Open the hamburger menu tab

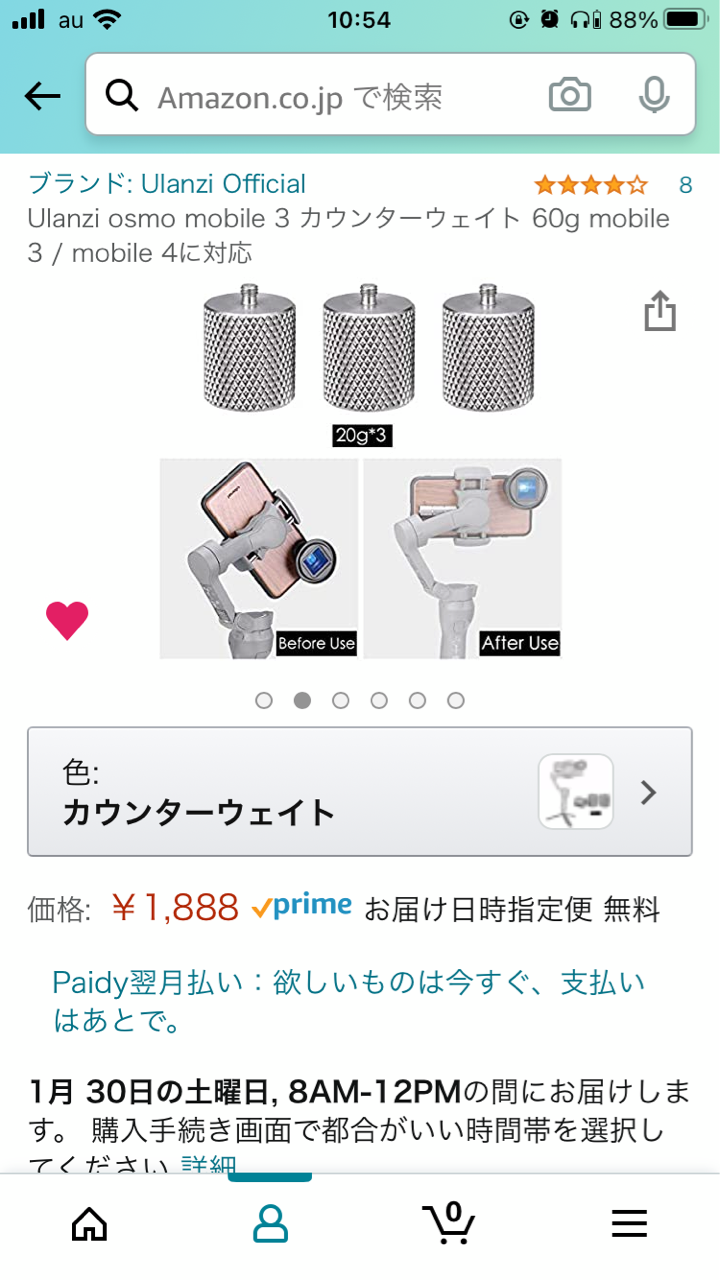630,1223
